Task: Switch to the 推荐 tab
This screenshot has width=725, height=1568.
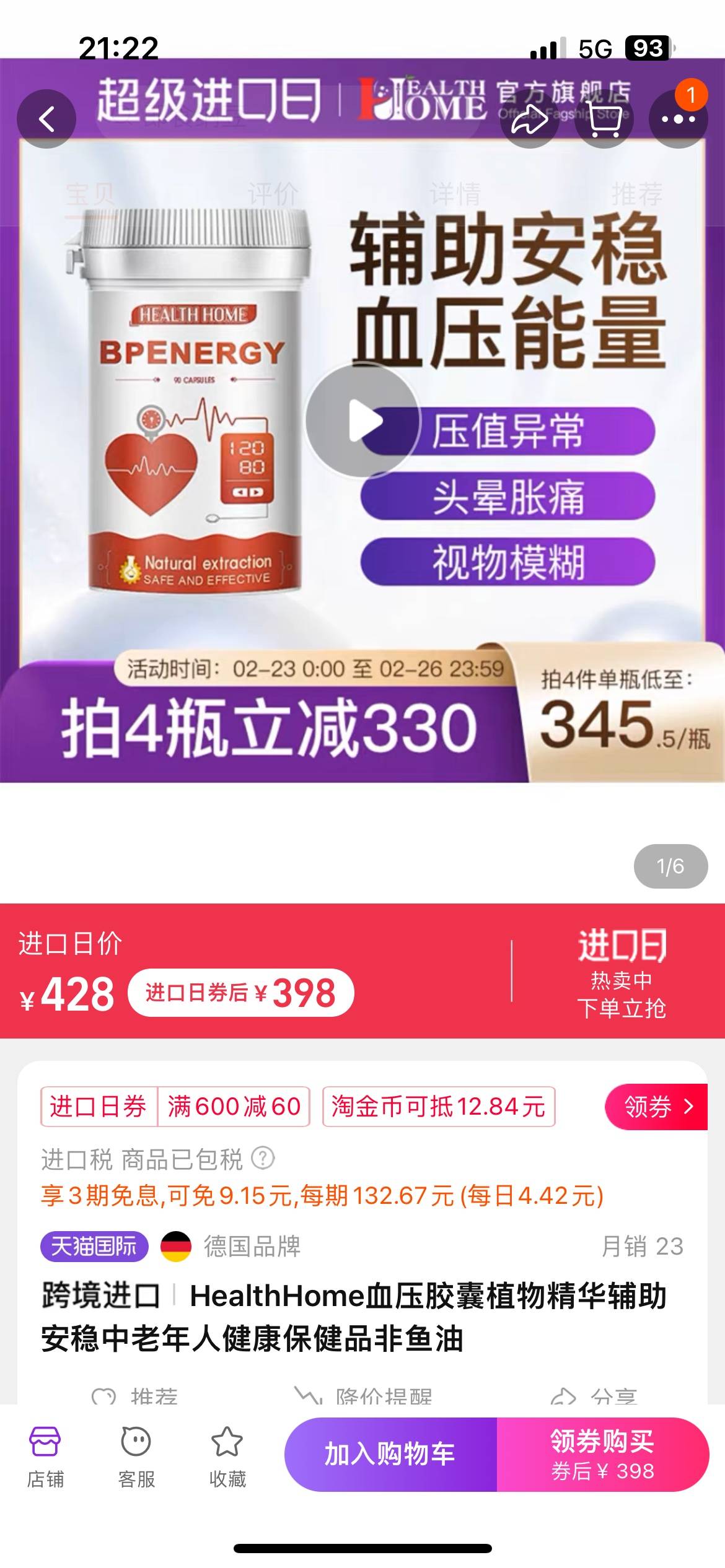Action: [x=636, y=194]
